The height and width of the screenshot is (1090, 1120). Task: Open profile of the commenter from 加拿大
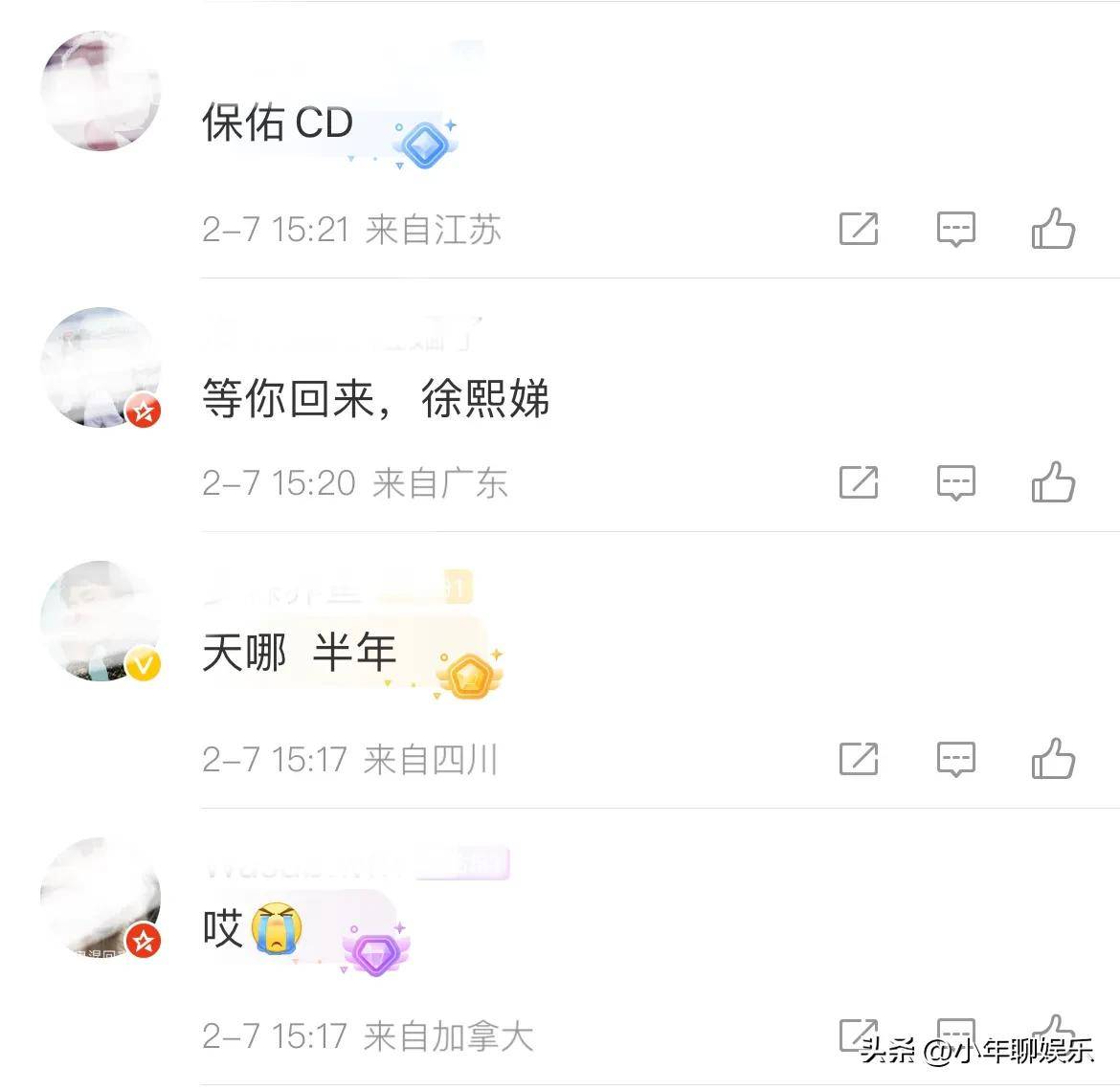101,898
